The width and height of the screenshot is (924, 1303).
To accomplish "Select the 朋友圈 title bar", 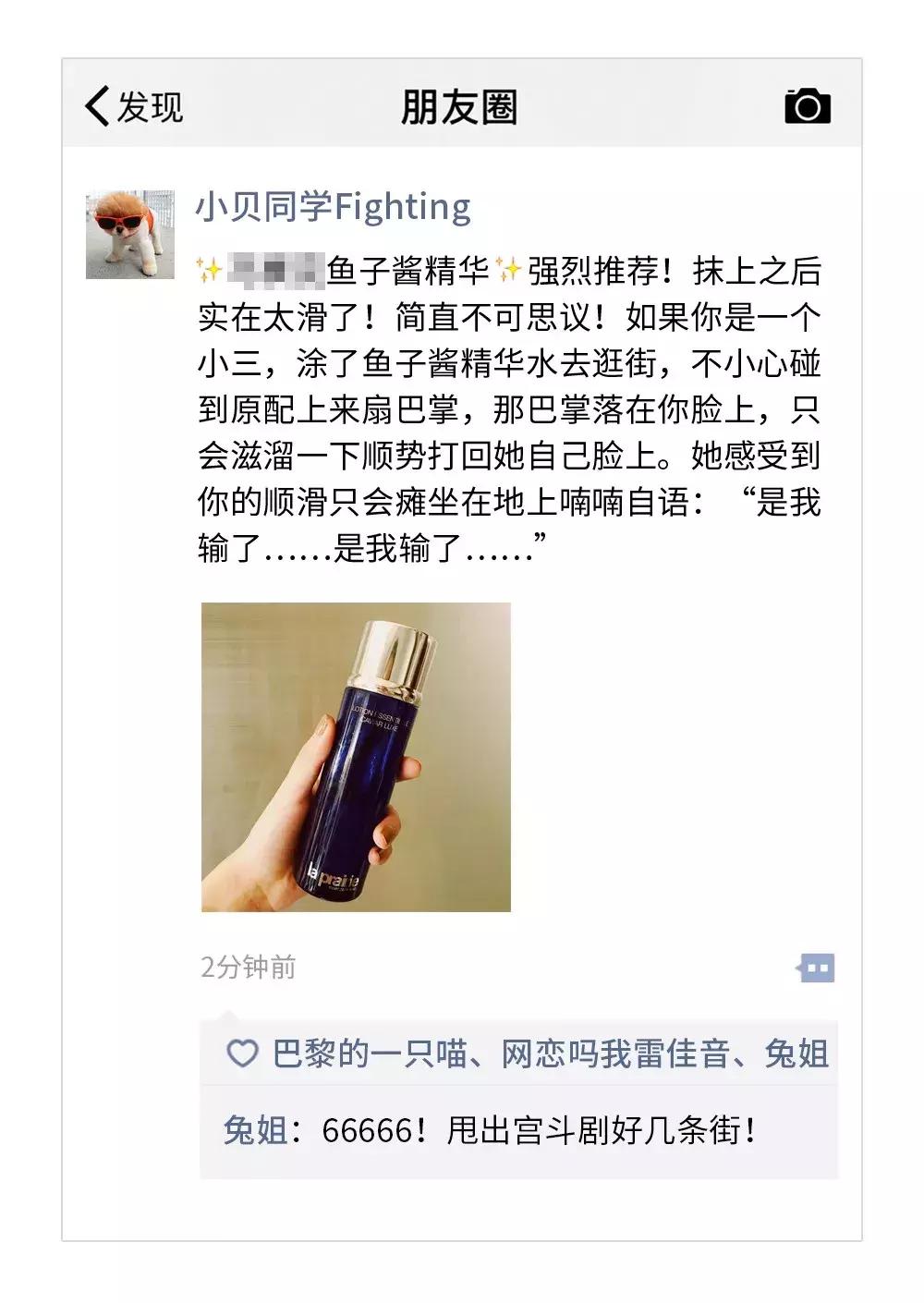I will (x=461, y=105).
